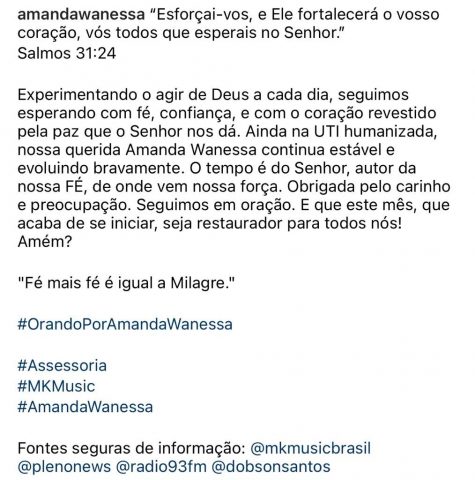
Task: Go to the @radio93fm profile
Action: point(161,467)
